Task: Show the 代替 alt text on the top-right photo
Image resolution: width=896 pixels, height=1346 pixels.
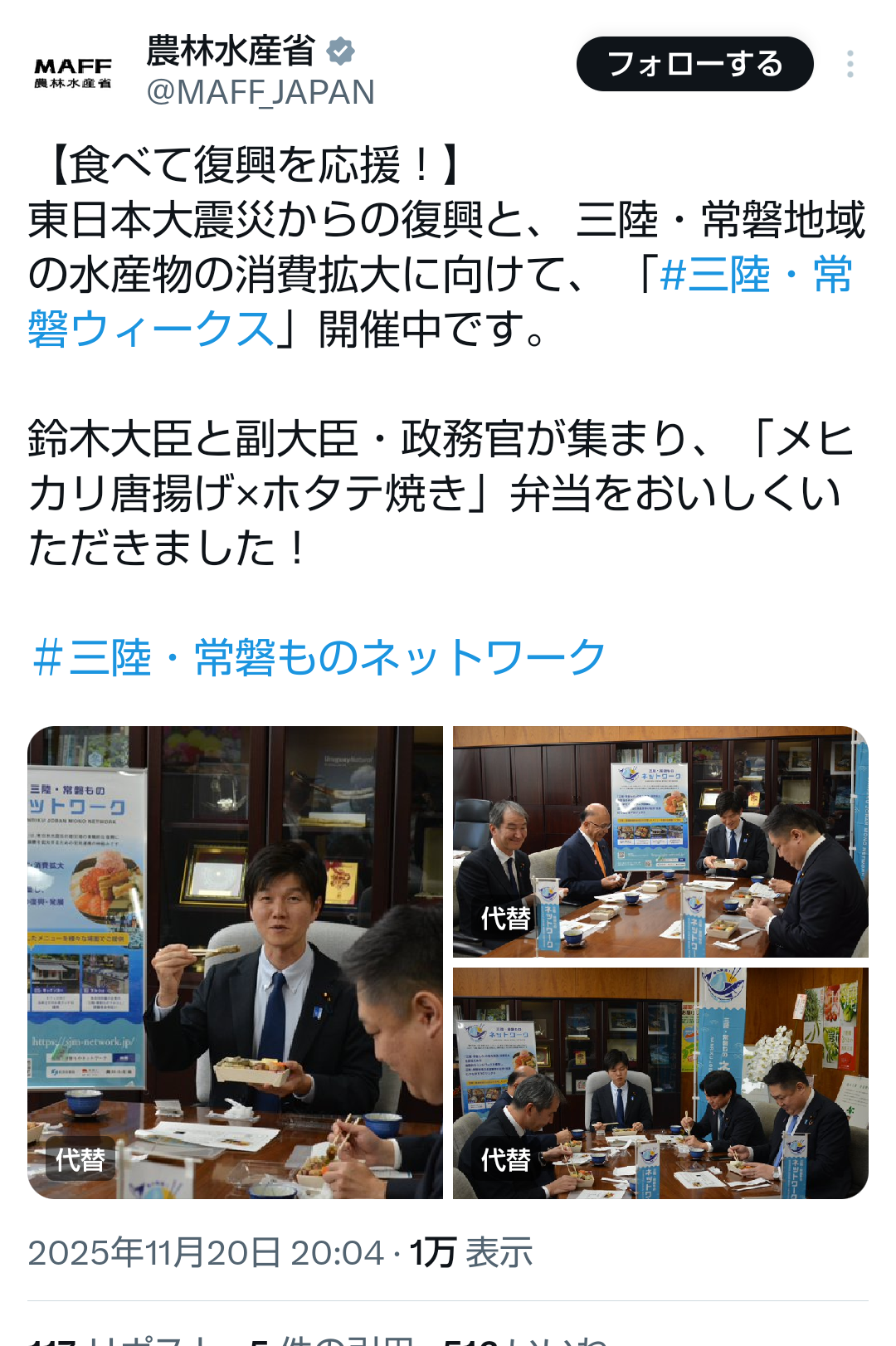Action: (505, 919)
